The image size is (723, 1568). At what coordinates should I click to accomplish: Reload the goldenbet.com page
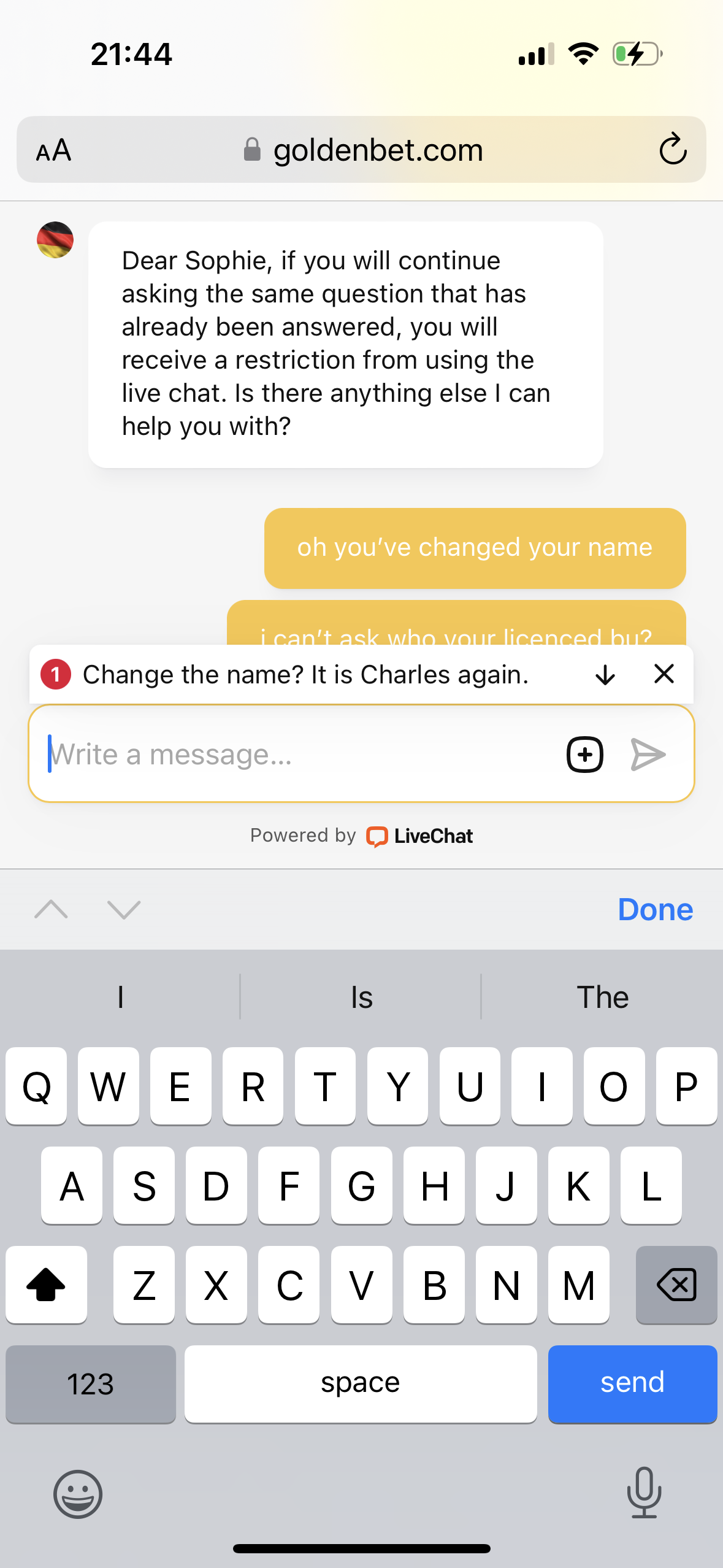coord(672,149)
